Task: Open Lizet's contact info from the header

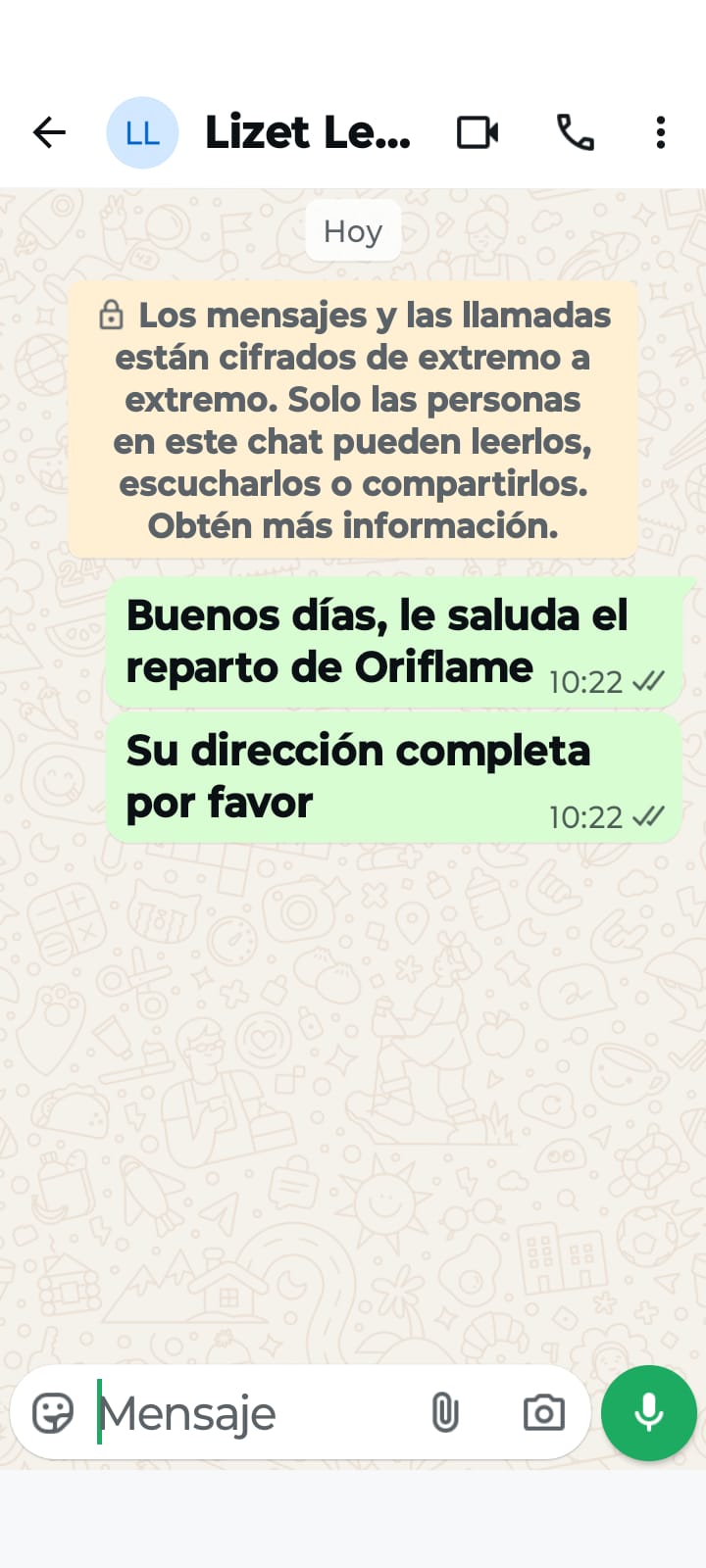Action: tap(307, 132)
